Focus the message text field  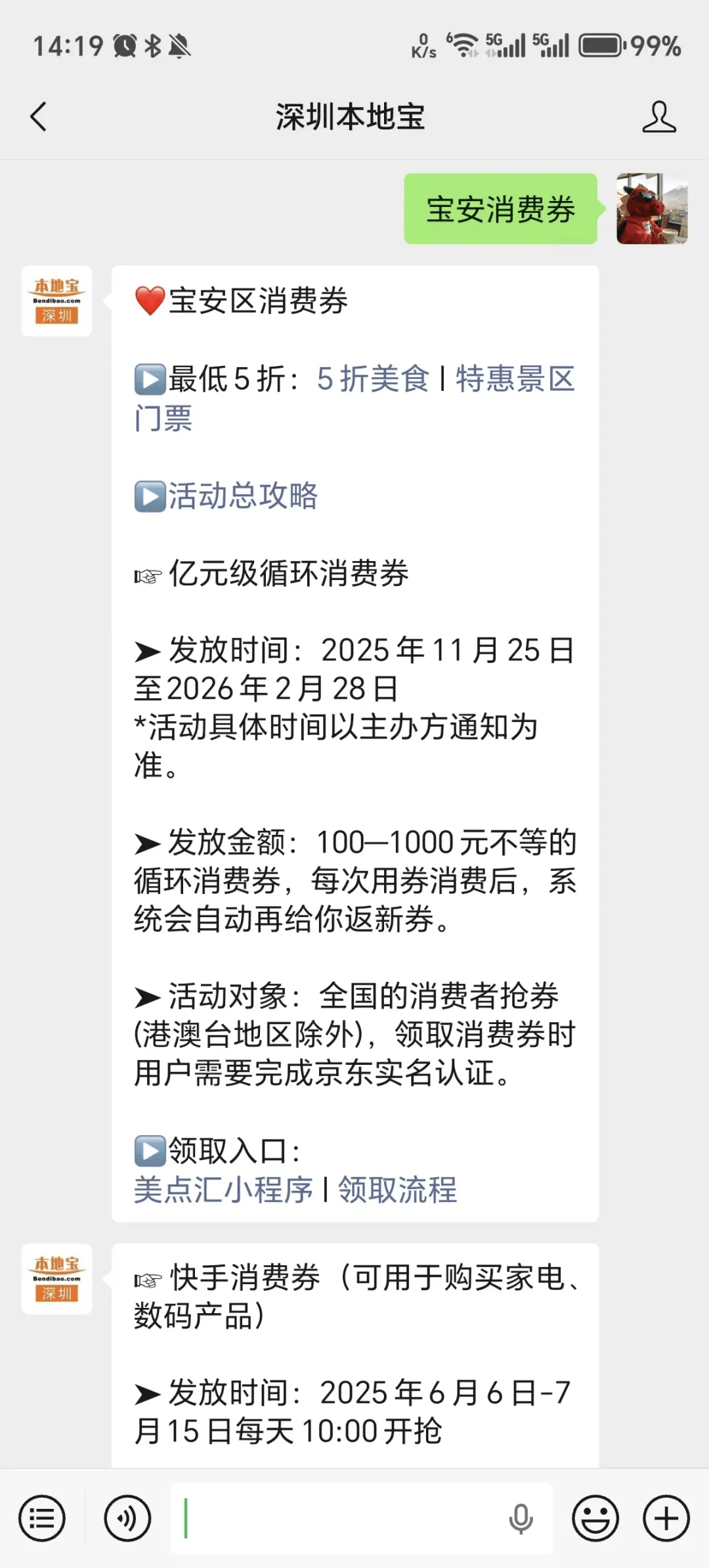(341, 1518)
